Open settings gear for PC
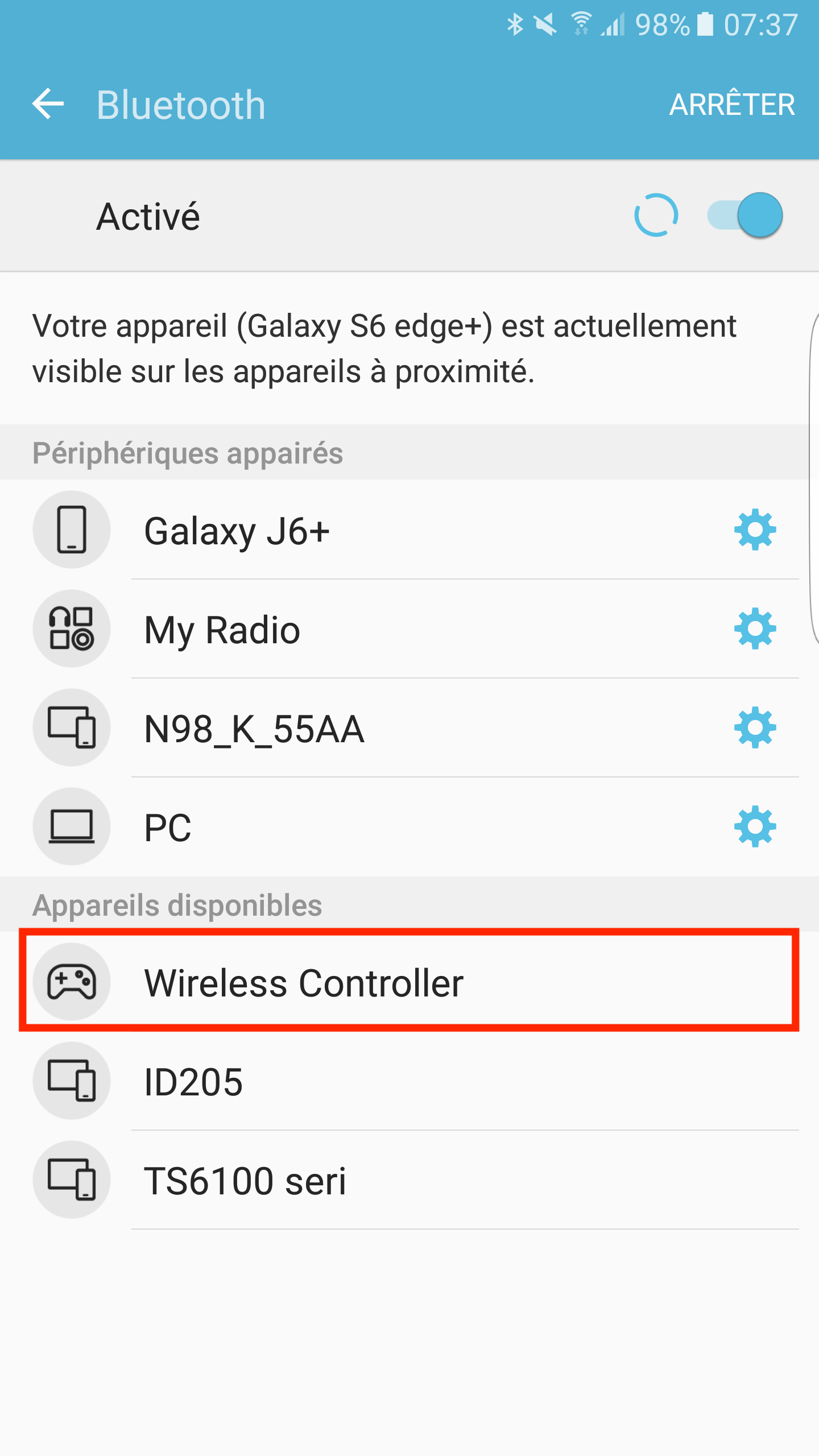 755,826
